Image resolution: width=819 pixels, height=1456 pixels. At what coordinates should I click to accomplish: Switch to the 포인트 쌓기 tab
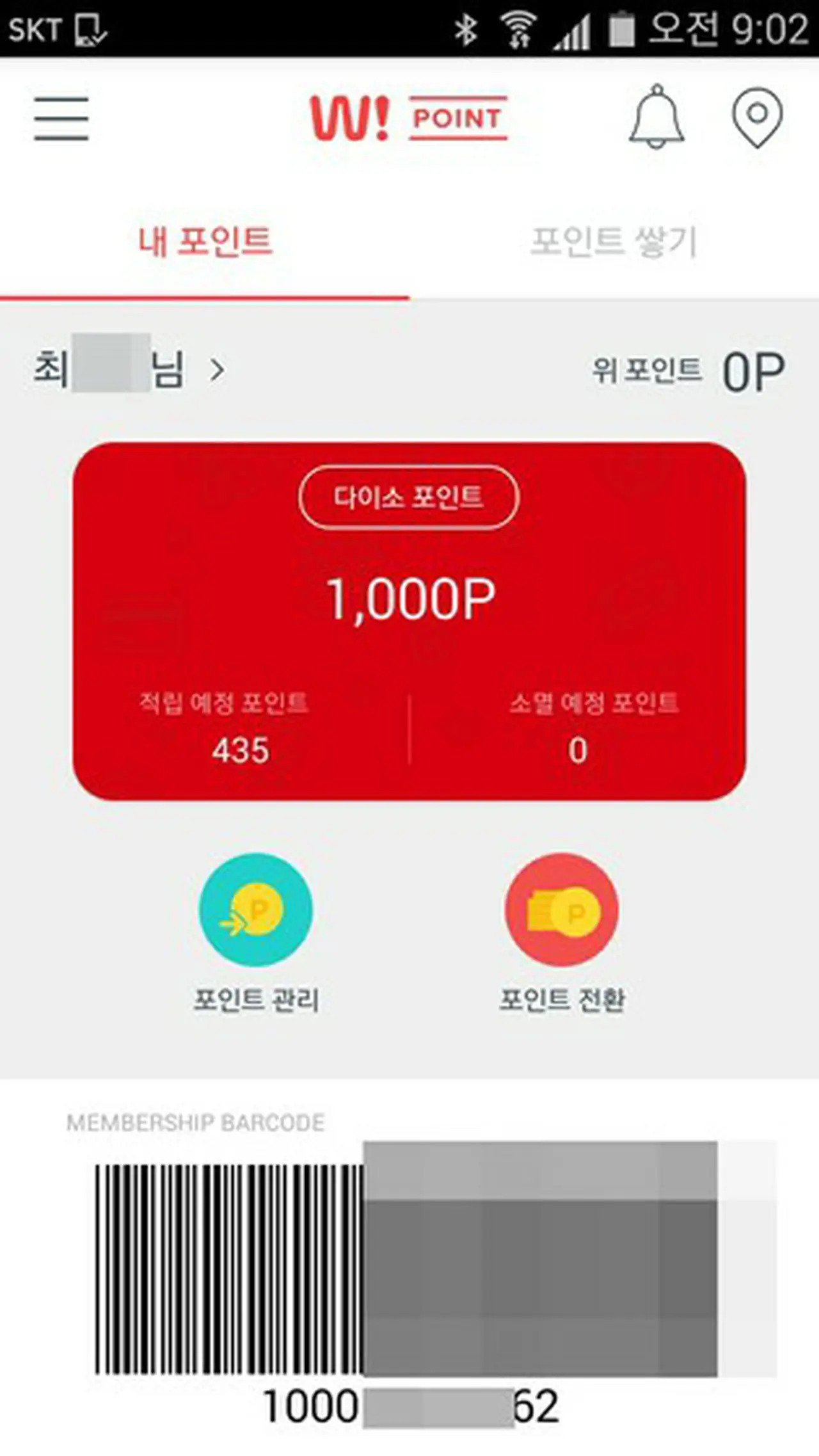click(614, 243)
